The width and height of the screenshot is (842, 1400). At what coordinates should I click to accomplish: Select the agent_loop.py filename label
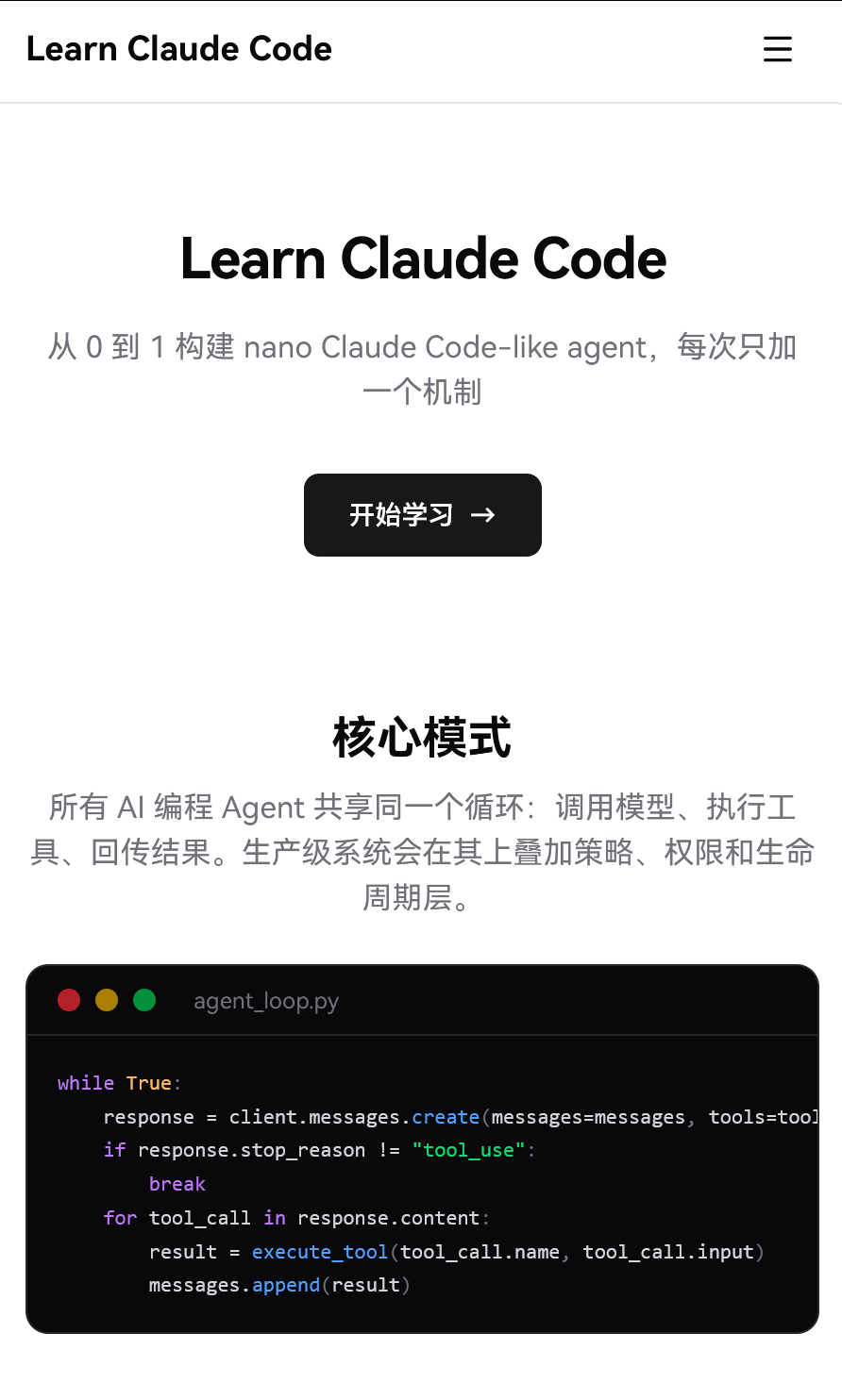[x=266, y=1001]
